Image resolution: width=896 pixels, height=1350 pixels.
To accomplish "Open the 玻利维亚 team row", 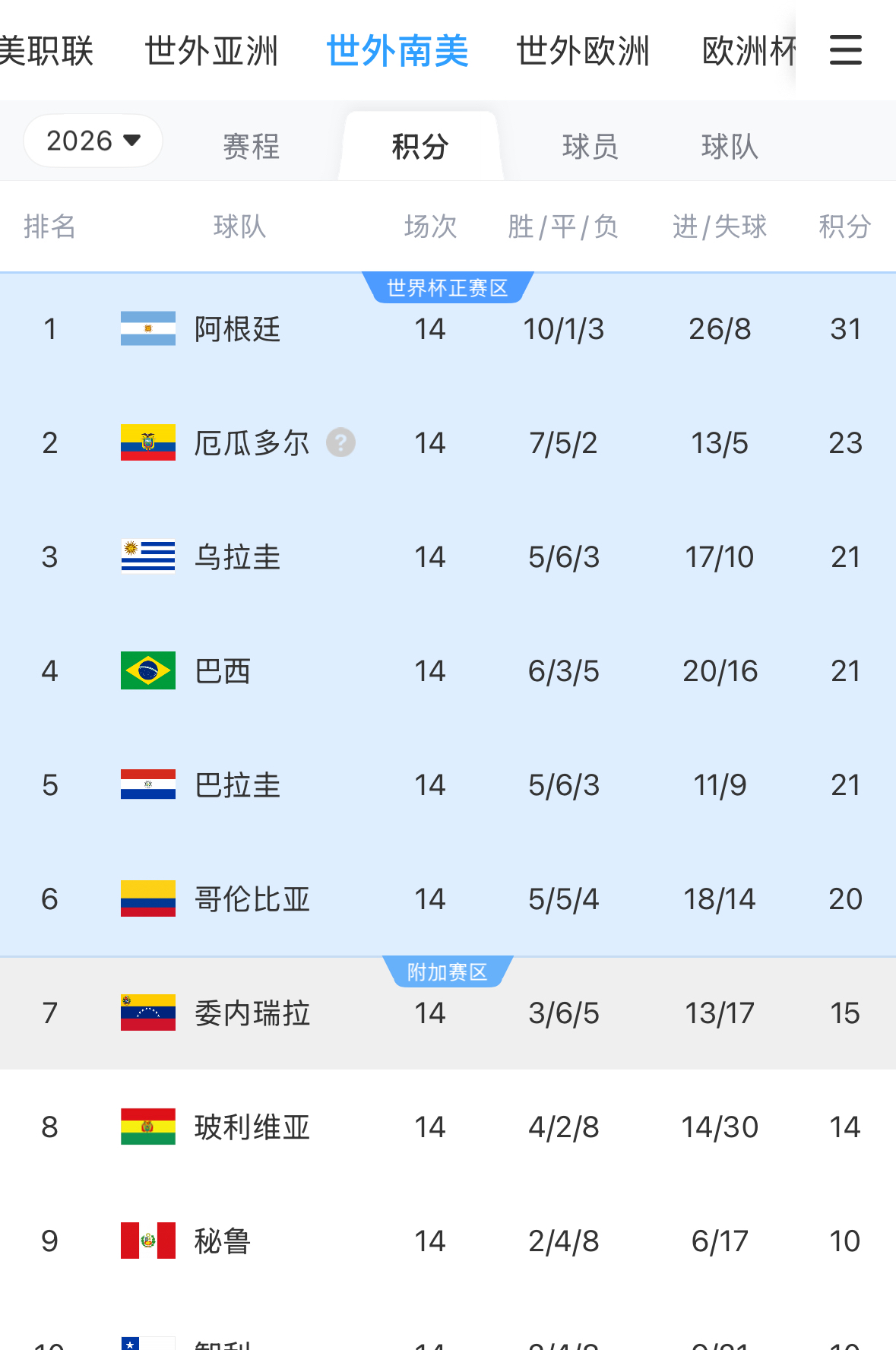I will click(252, 1127).
